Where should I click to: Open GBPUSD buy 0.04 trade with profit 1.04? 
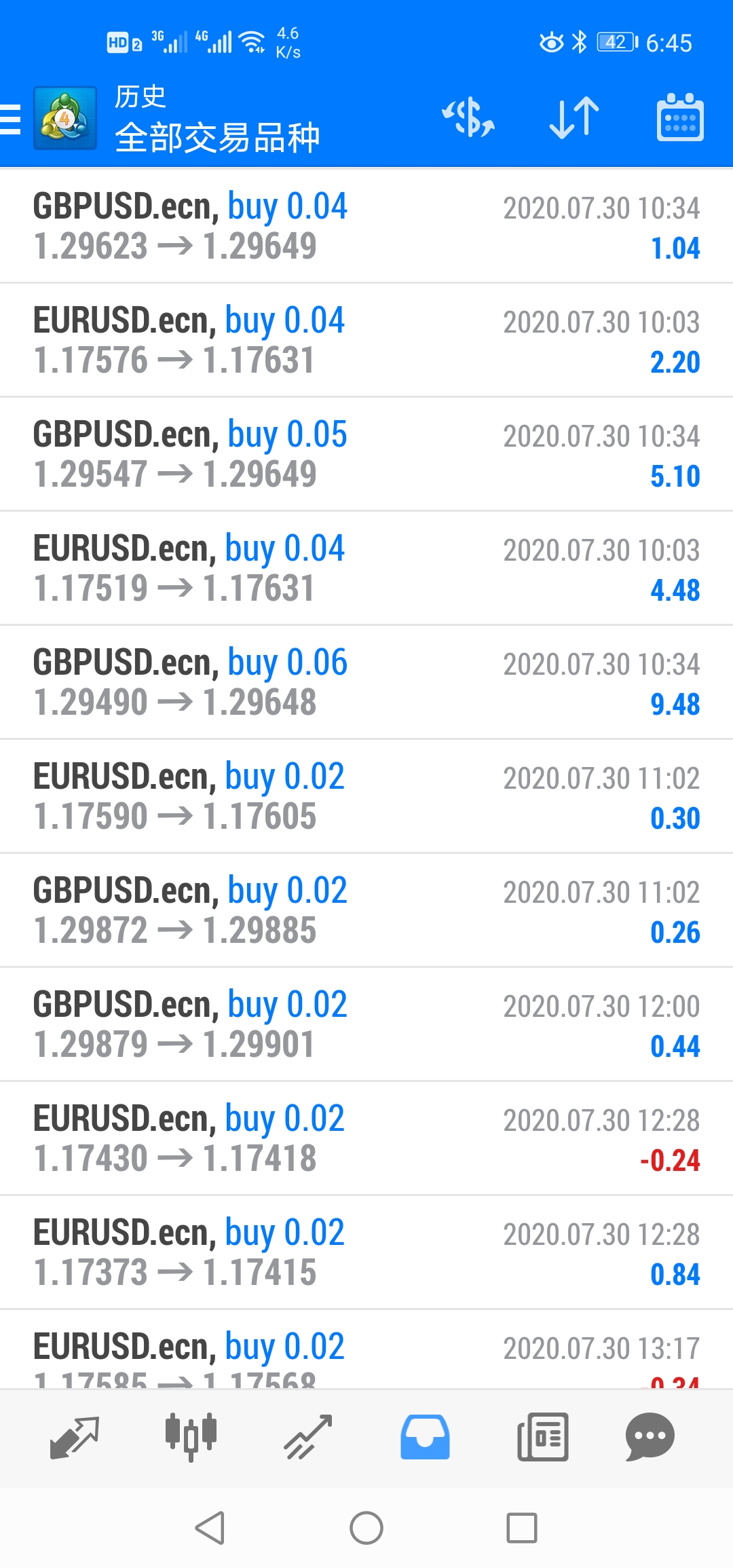pyautogui.click(x=366, y=226)
